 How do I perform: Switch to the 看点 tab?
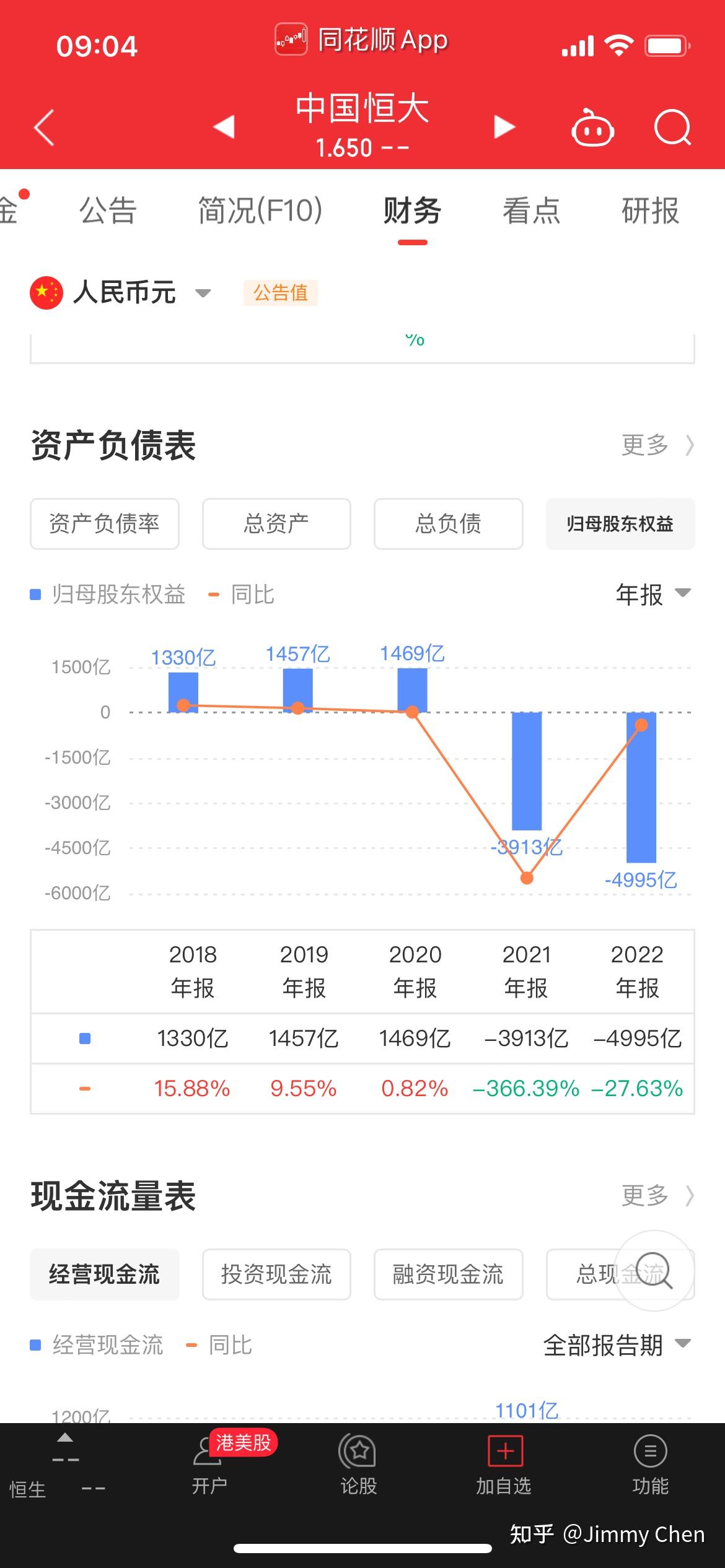pos(531,211)
